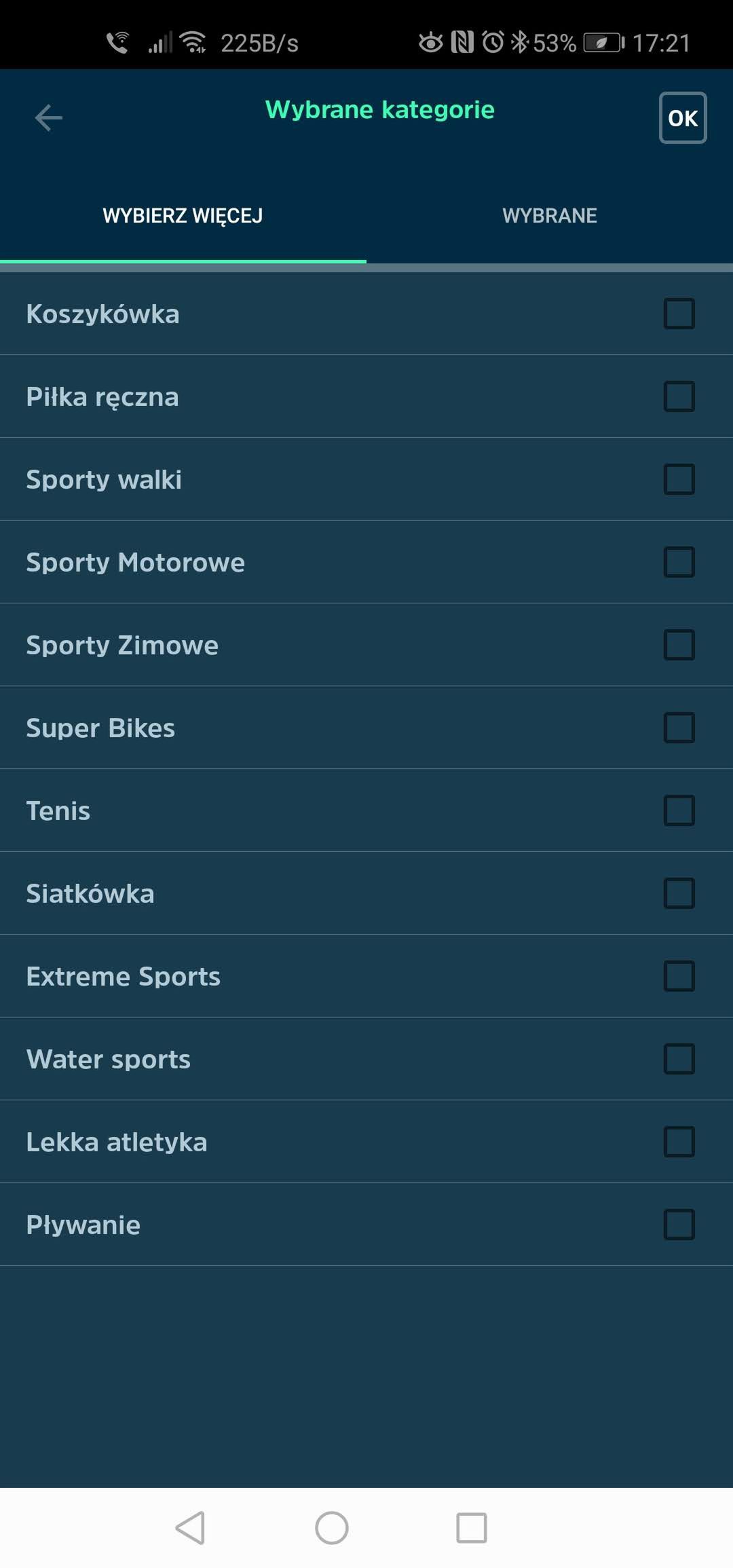Check the Koszykówka checkbox
Image resolution: width=733 pixels, height=1568 pixels.
(x=679, y=314)
